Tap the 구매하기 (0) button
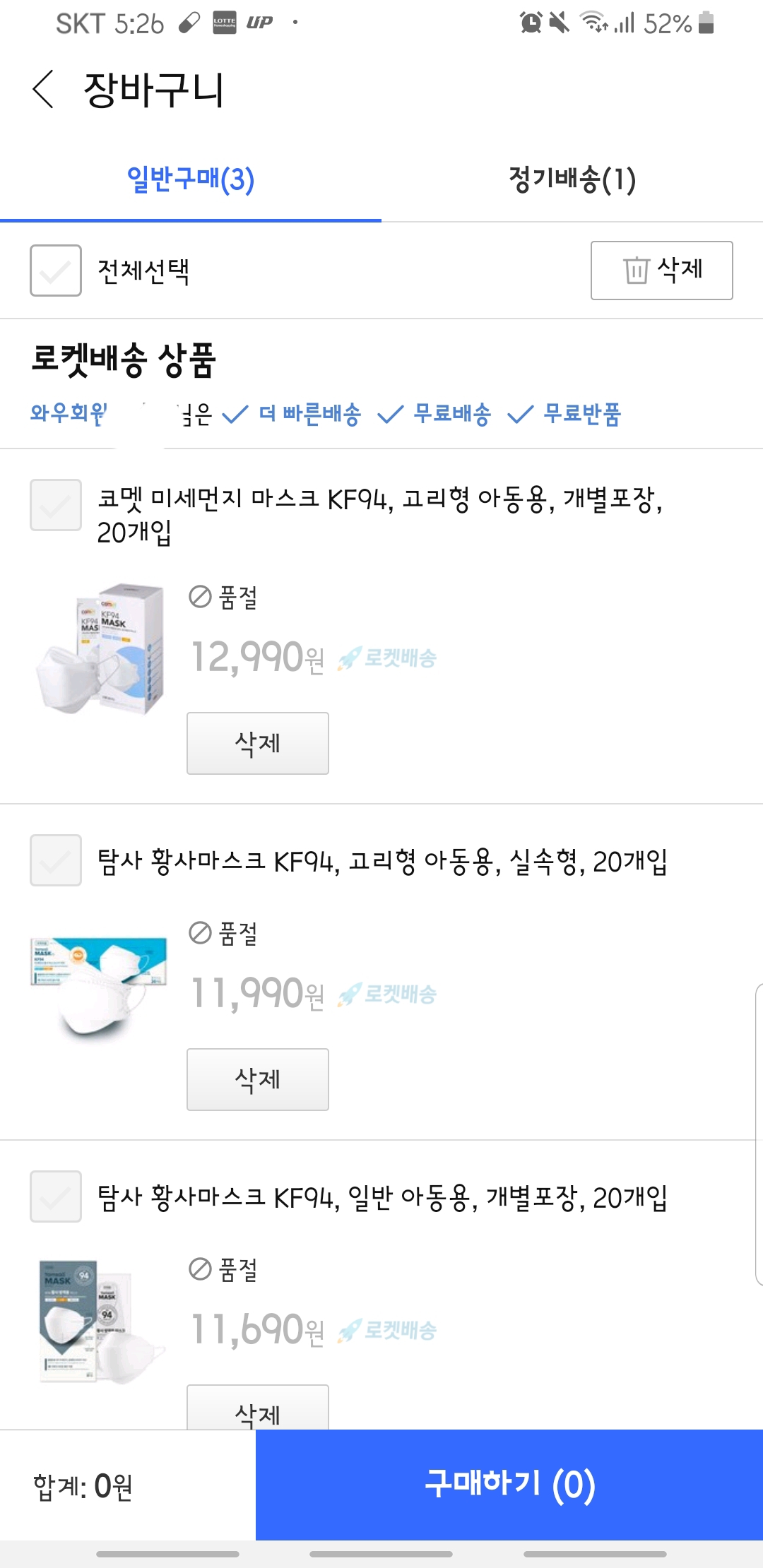 509,1485
